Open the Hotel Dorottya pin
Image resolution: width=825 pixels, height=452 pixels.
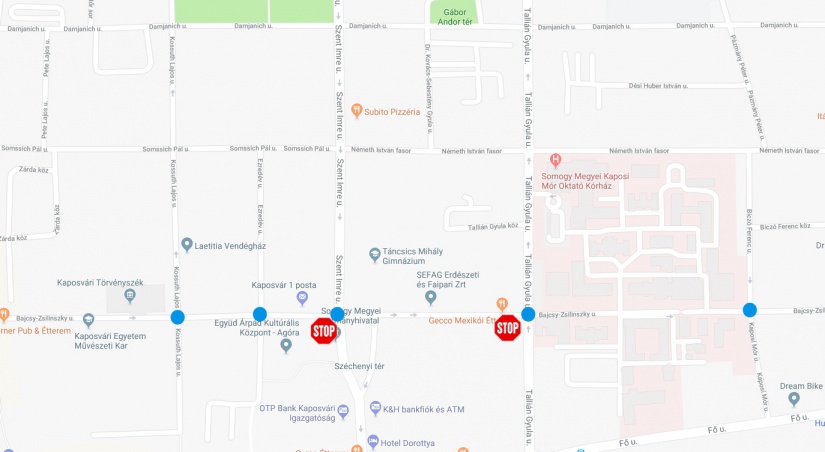(x=373, y=441)
